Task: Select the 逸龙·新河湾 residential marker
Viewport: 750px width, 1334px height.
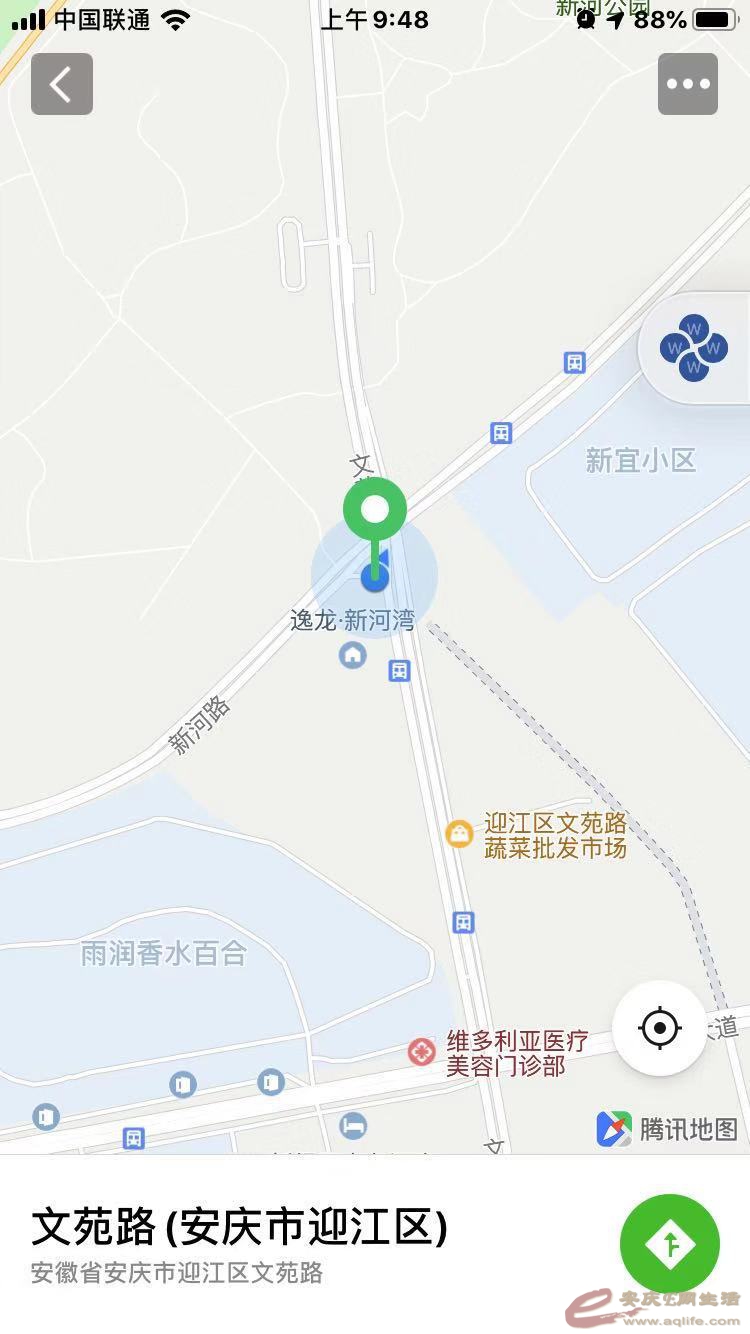Action: pyautogui.click(x=352, y=656)
